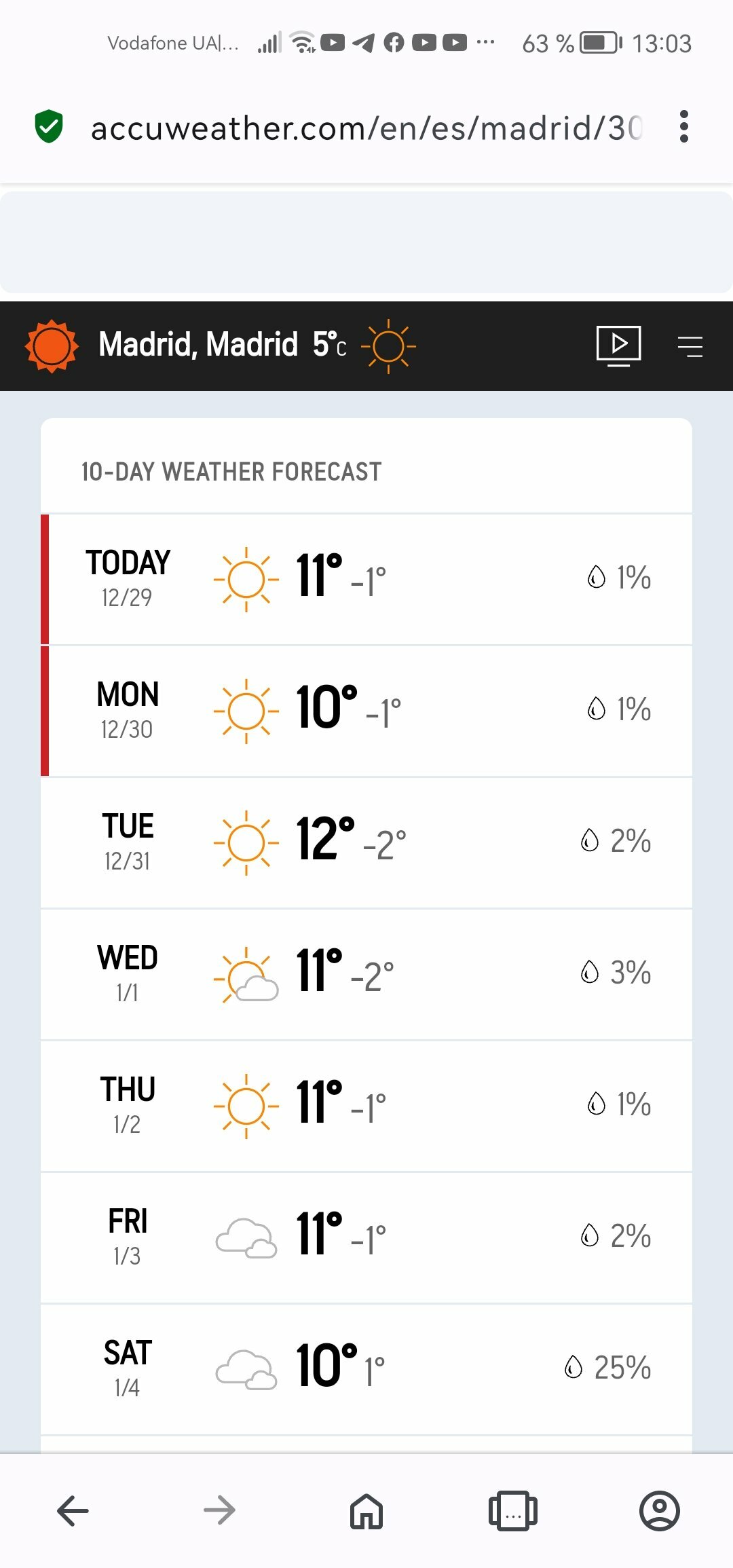Open the browser home page

click(x=366, y=1511)
